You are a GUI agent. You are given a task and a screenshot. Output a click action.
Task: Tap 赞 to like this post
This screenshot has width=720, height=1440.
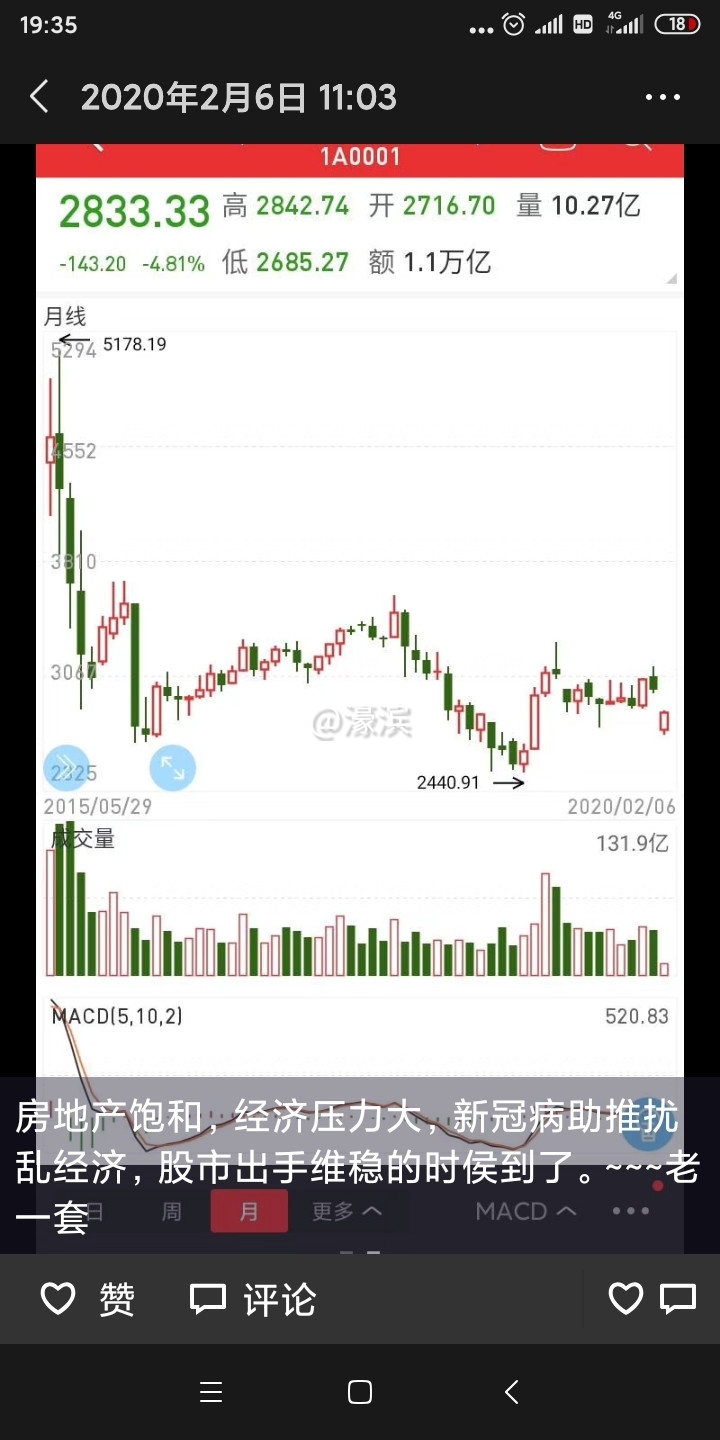[88, 1299]
